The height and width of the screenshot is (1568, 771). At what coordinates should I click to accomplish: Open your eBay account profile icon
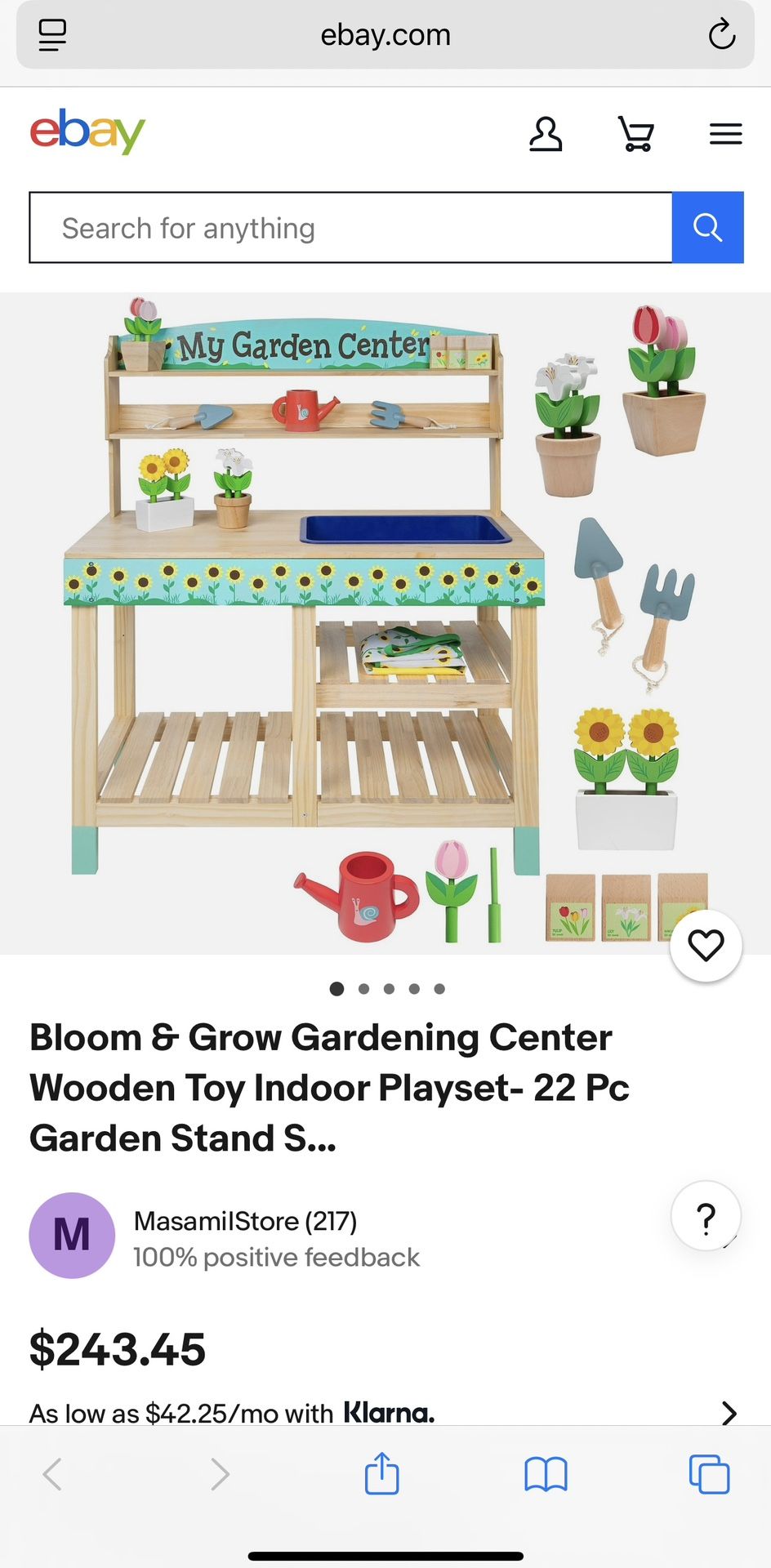click(546, 134)
